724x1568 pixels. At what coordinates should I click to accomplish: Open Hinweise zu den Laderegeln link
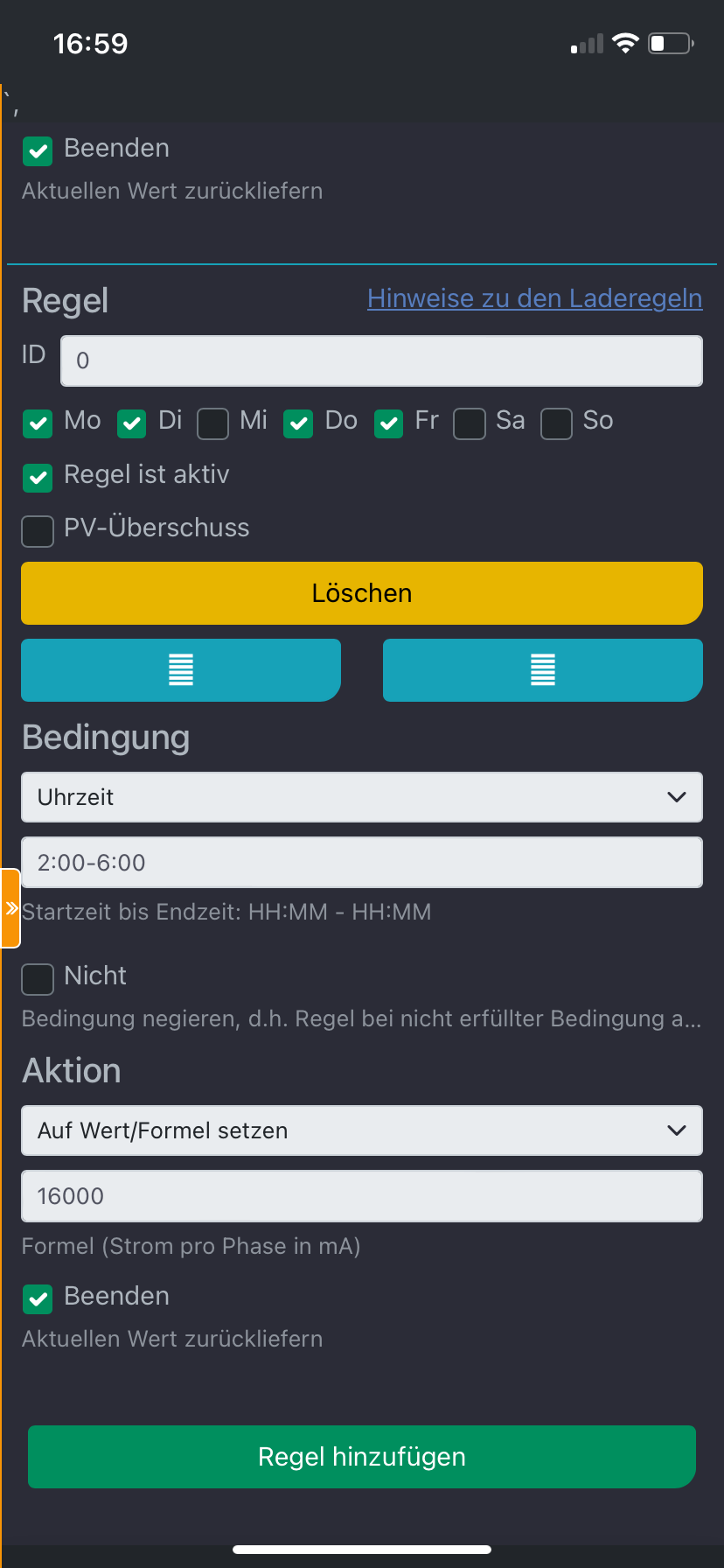pos(534,298)
